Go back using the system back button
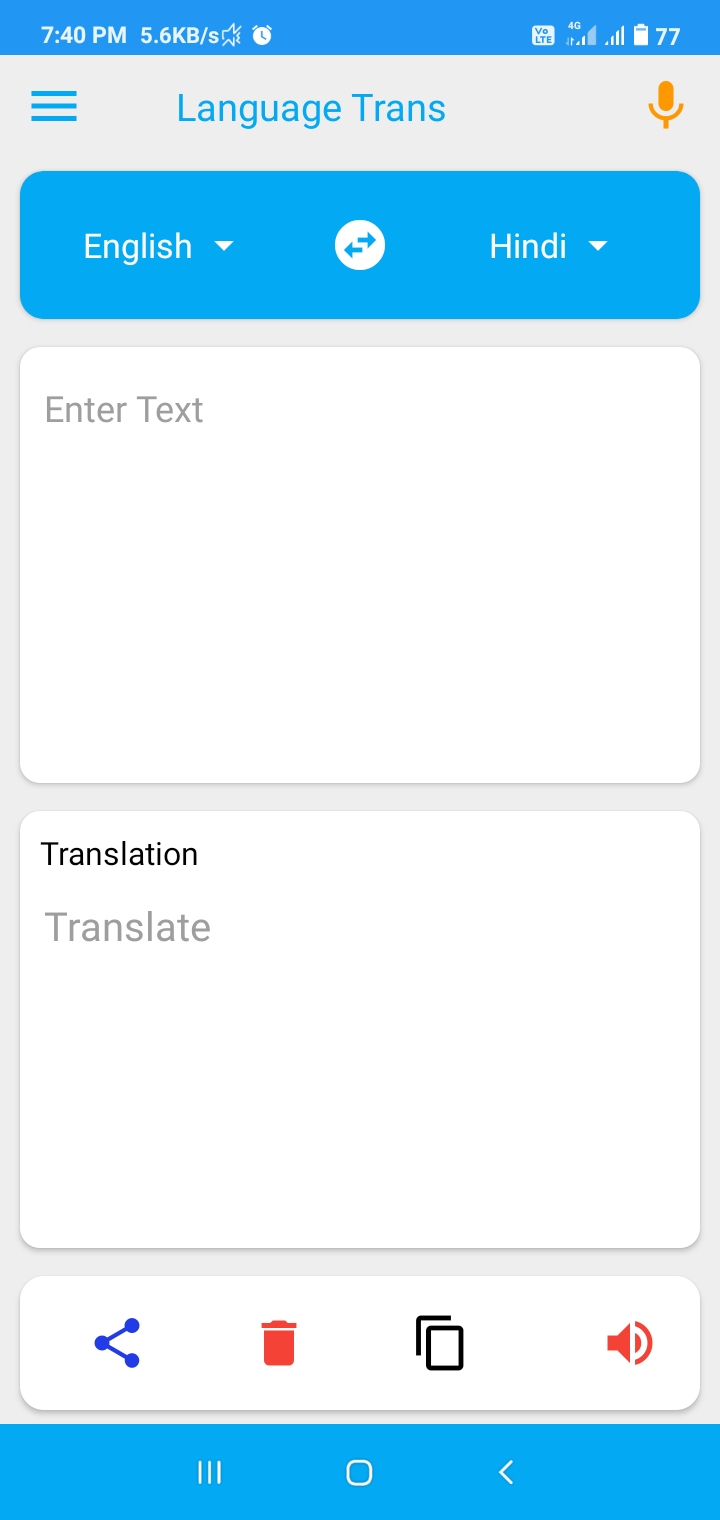Viewport: 720px width, 1520px height. point(506,1472)
